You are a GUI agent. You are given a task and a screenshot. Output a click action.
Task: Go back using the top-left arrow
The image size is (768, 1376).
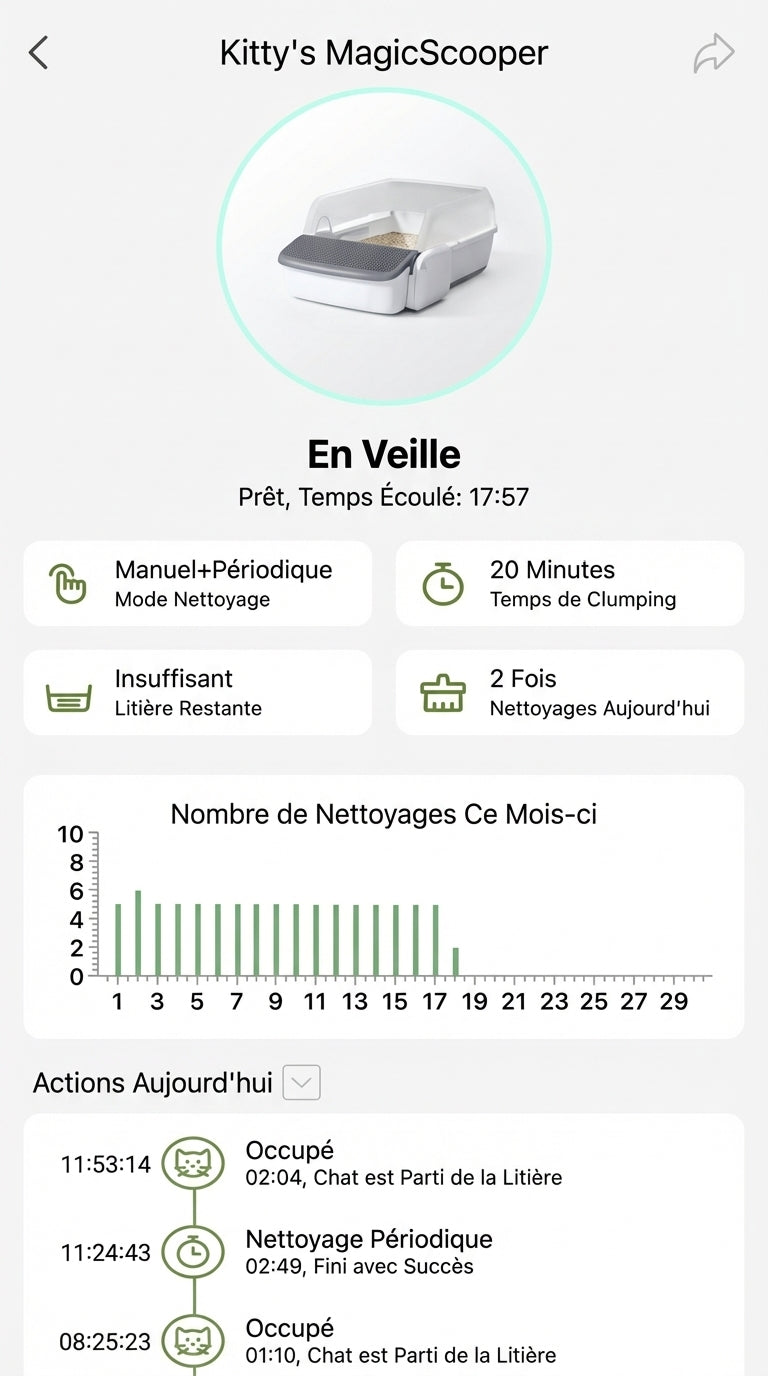[38, 53]
